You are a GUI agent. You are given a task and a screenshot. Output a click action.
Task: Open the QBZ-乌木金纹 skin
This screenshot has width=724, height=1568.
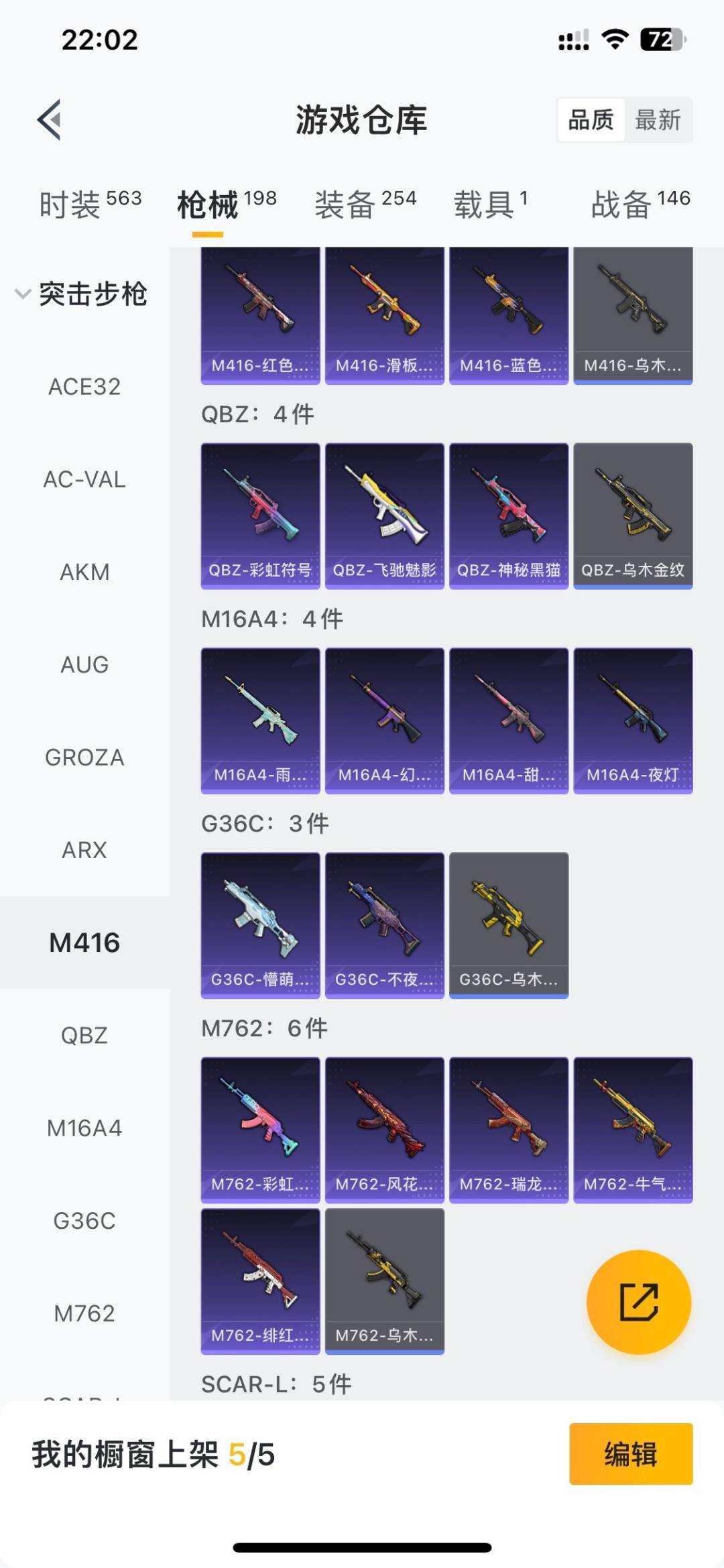point(633,516)
